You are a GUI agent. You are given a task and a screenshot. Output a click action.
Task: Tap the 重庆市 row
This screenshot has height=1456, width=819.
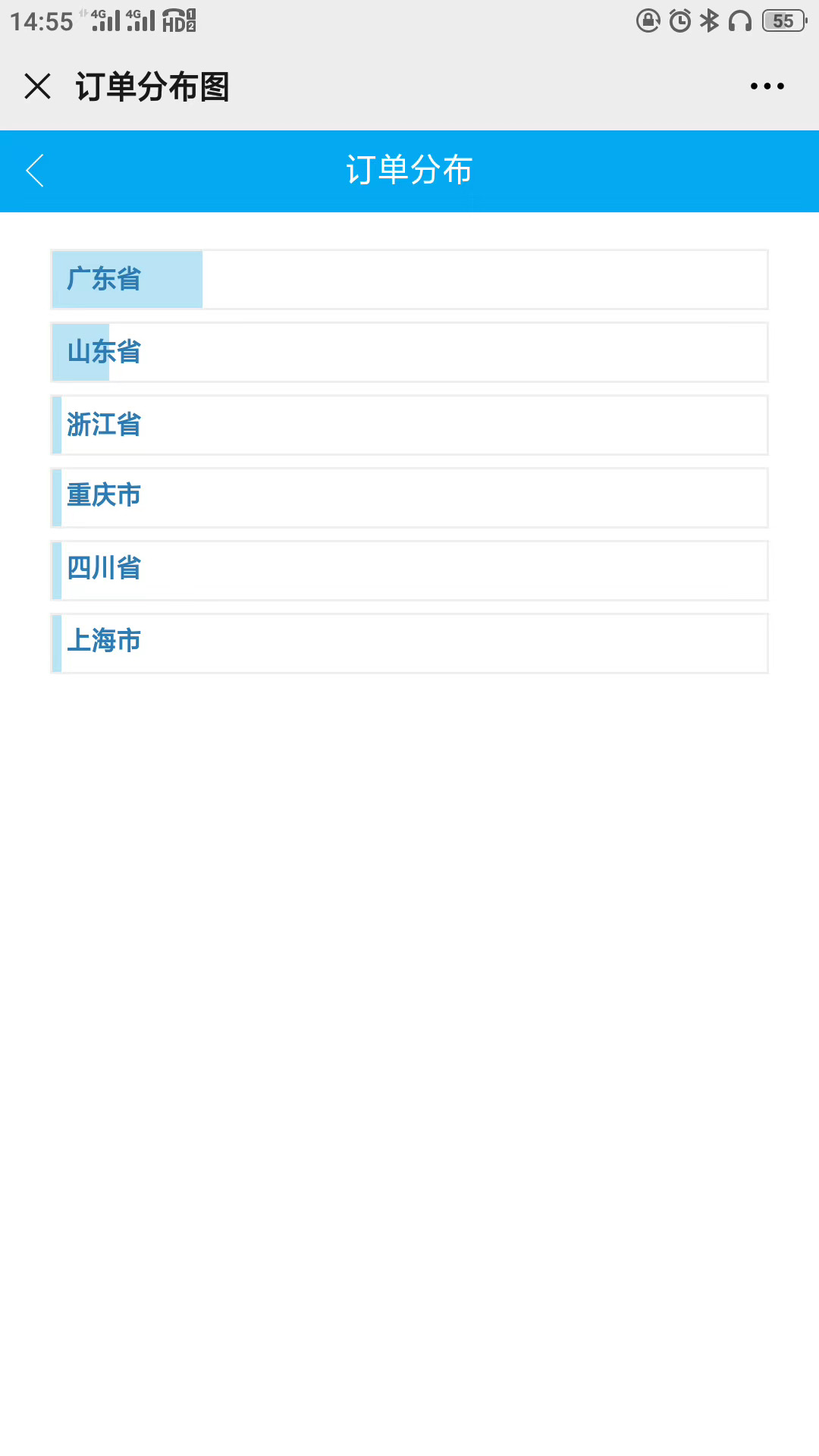point(409,497)
